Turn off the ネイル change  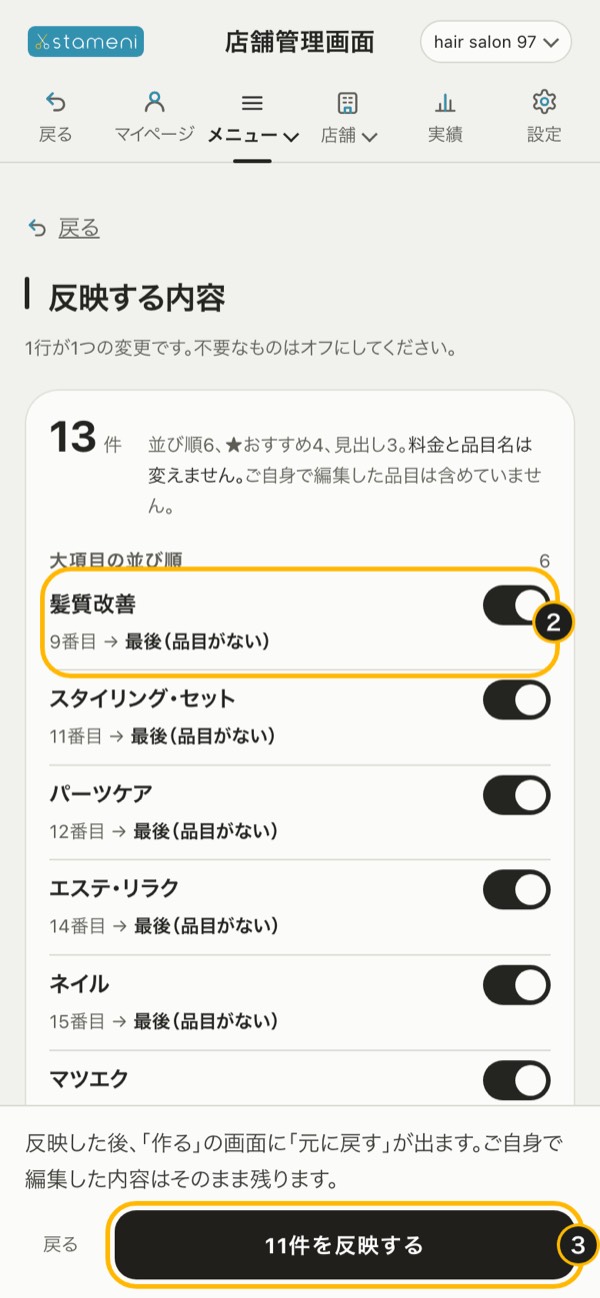tap(517, 986)
